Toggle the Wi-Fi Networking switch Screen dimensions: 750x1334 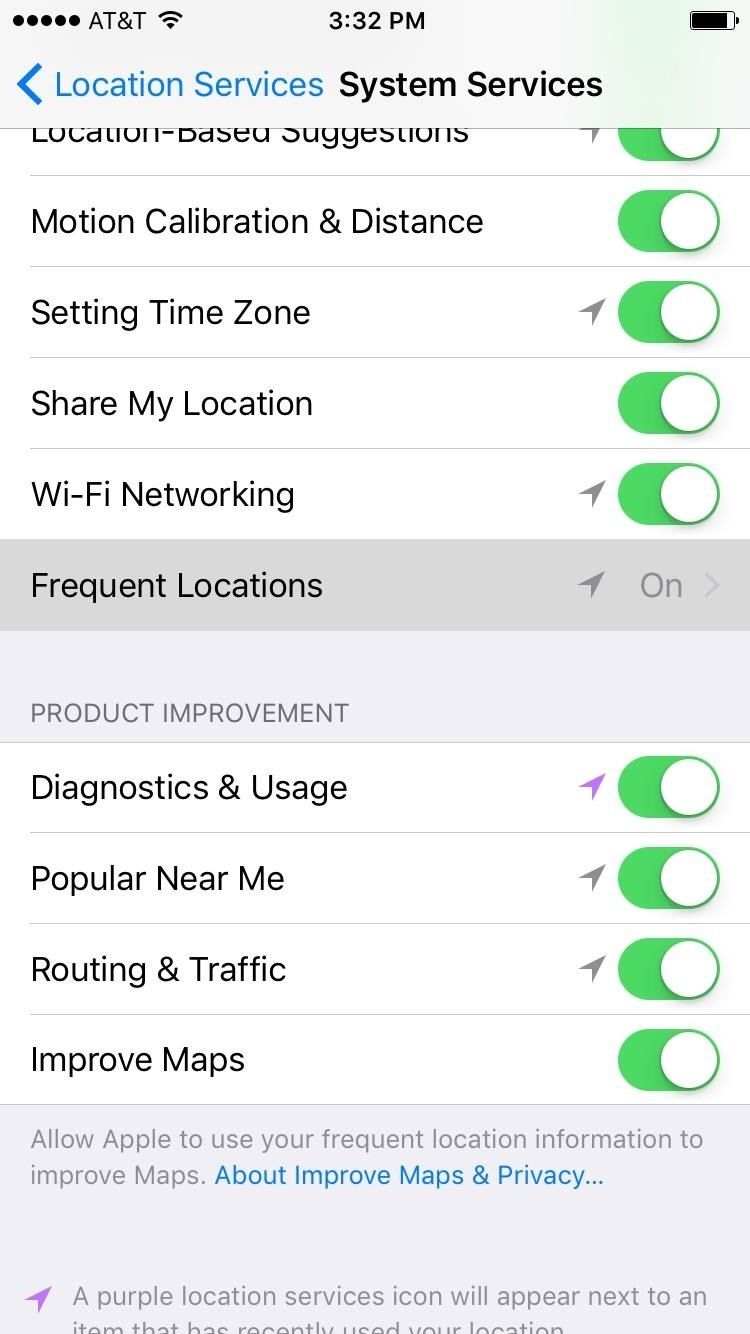point(668,493)
